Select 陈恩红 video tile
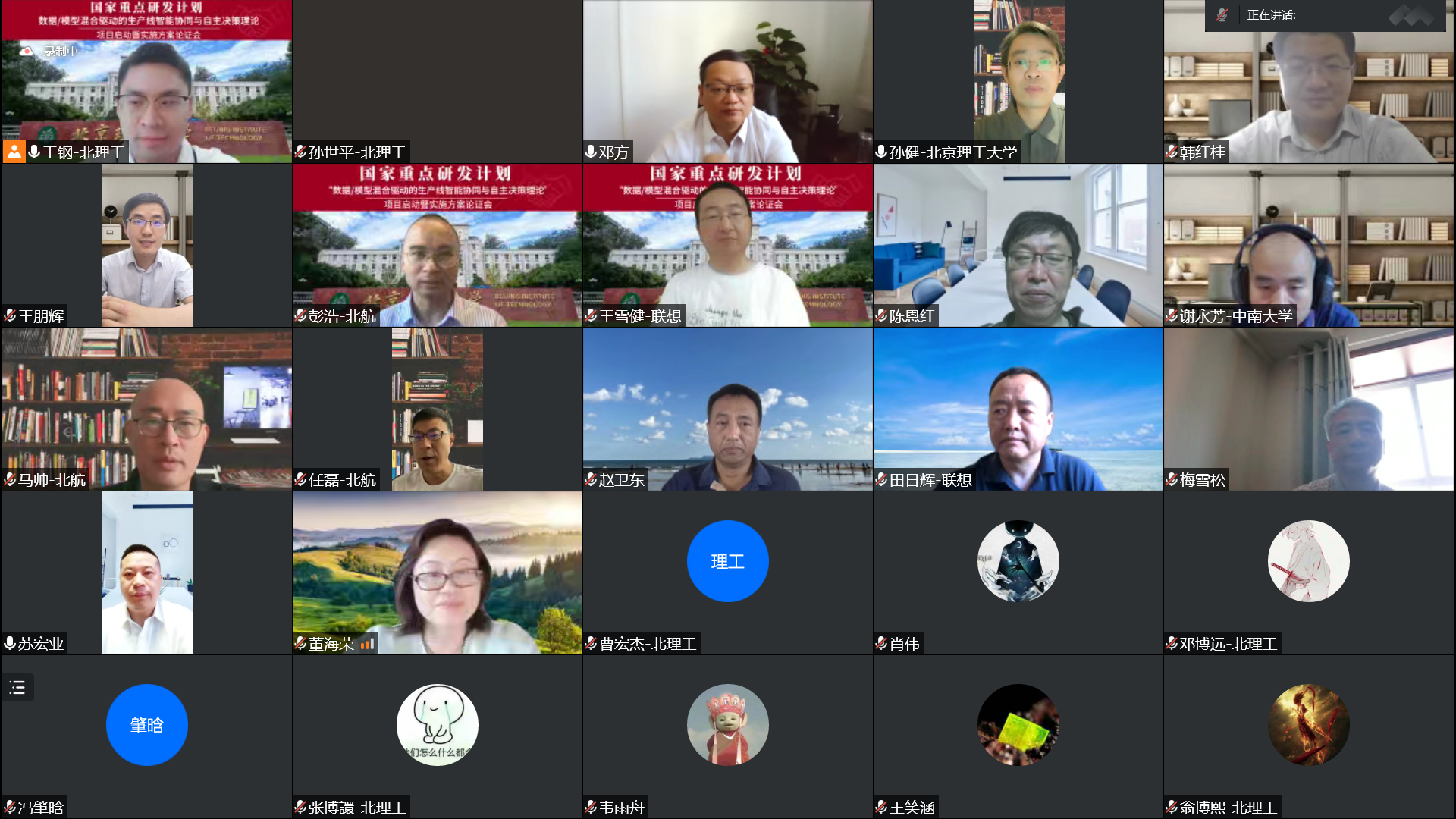This screenshot has height=819, width=1456. pos(1018,246)
